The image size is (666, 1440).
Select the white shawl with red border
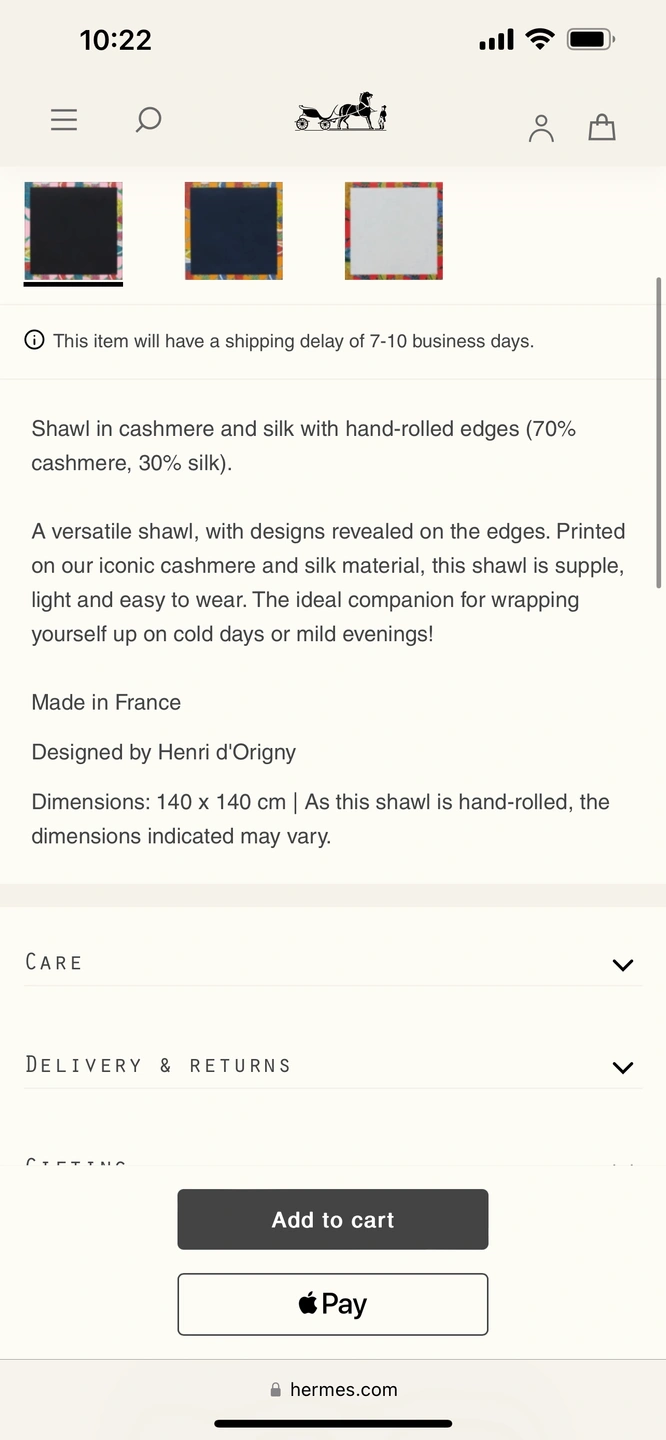click(x=394, y=231)
